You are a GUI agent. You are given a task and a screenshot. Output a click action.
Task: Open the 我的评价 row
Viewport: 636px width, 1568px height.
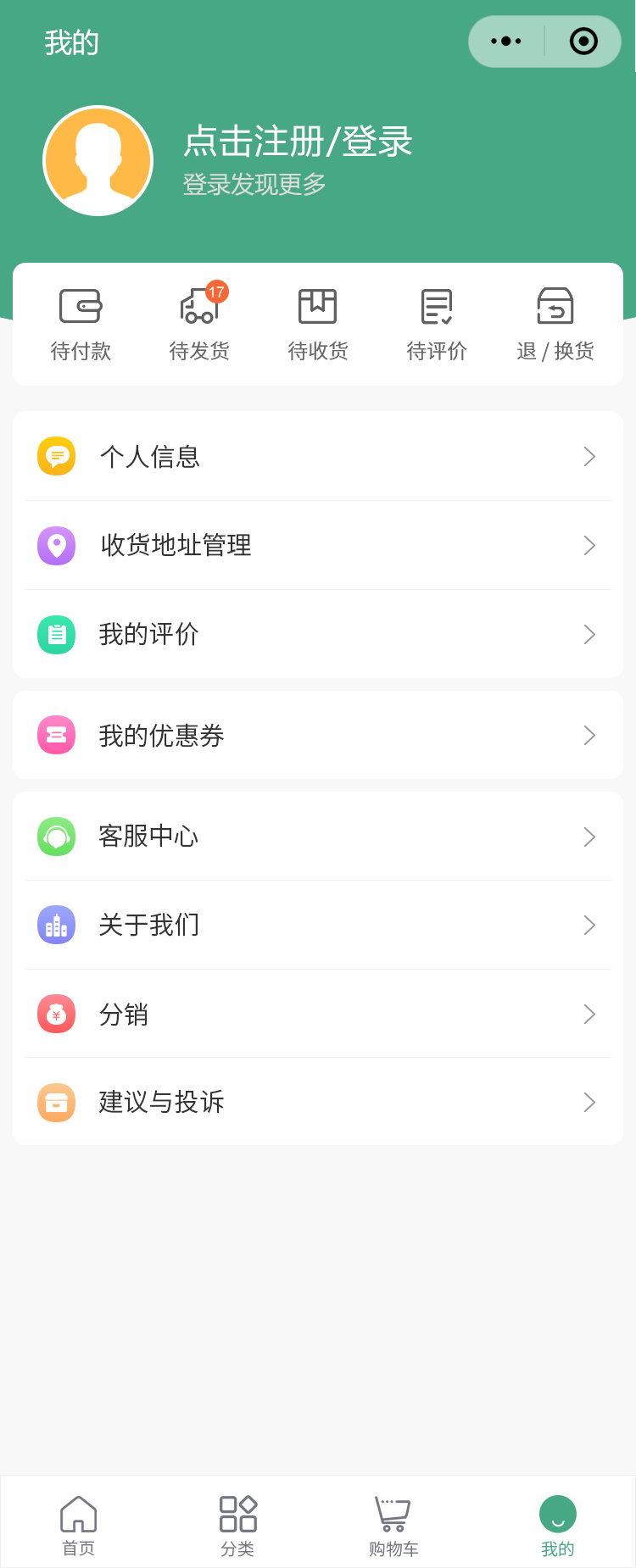(x=318, y=634)
